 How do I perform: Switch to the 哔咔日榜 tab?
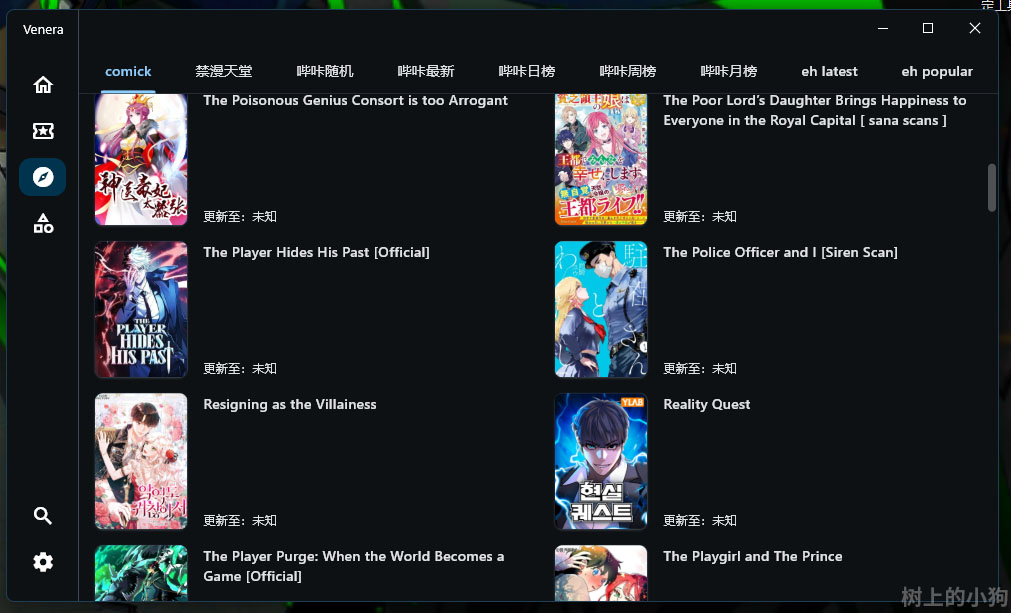pyautogui.click(x=527, y=71)
